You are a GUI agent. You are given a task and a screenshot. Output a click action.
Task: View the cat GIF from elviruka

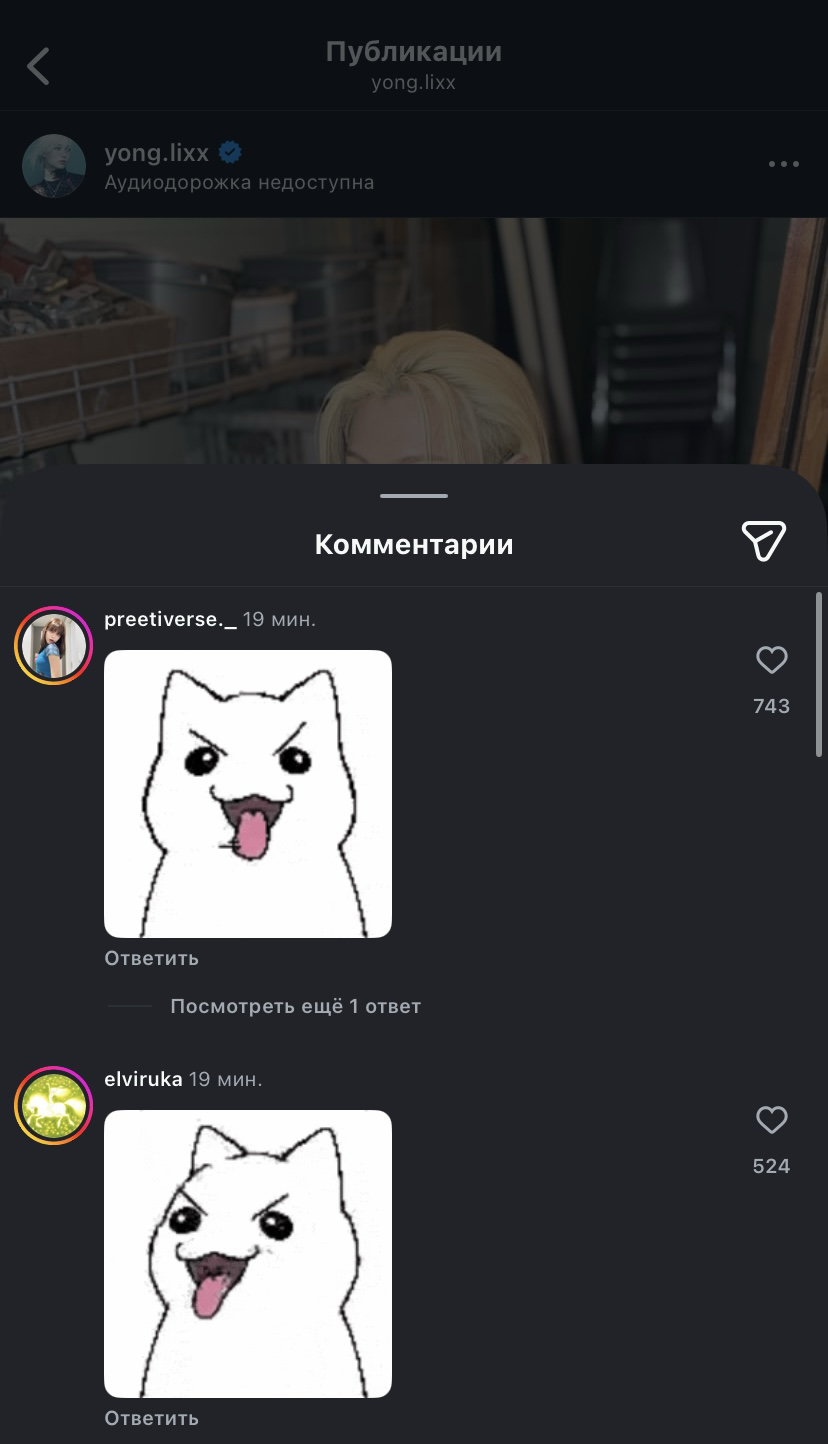pos(248,1254)
